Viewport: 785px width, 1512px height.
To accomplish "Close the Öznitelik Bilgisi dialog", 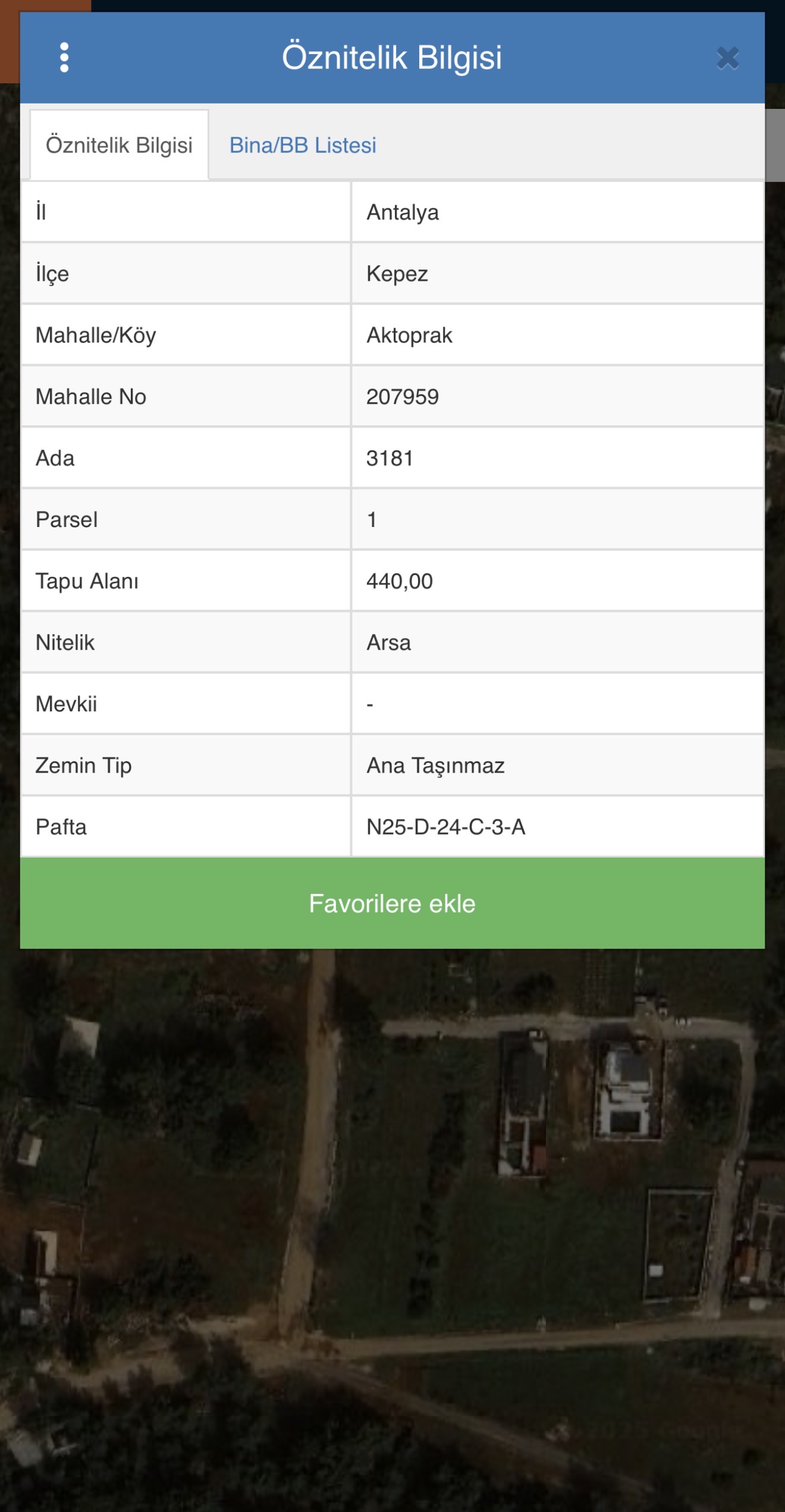I will tap(727, 58).
